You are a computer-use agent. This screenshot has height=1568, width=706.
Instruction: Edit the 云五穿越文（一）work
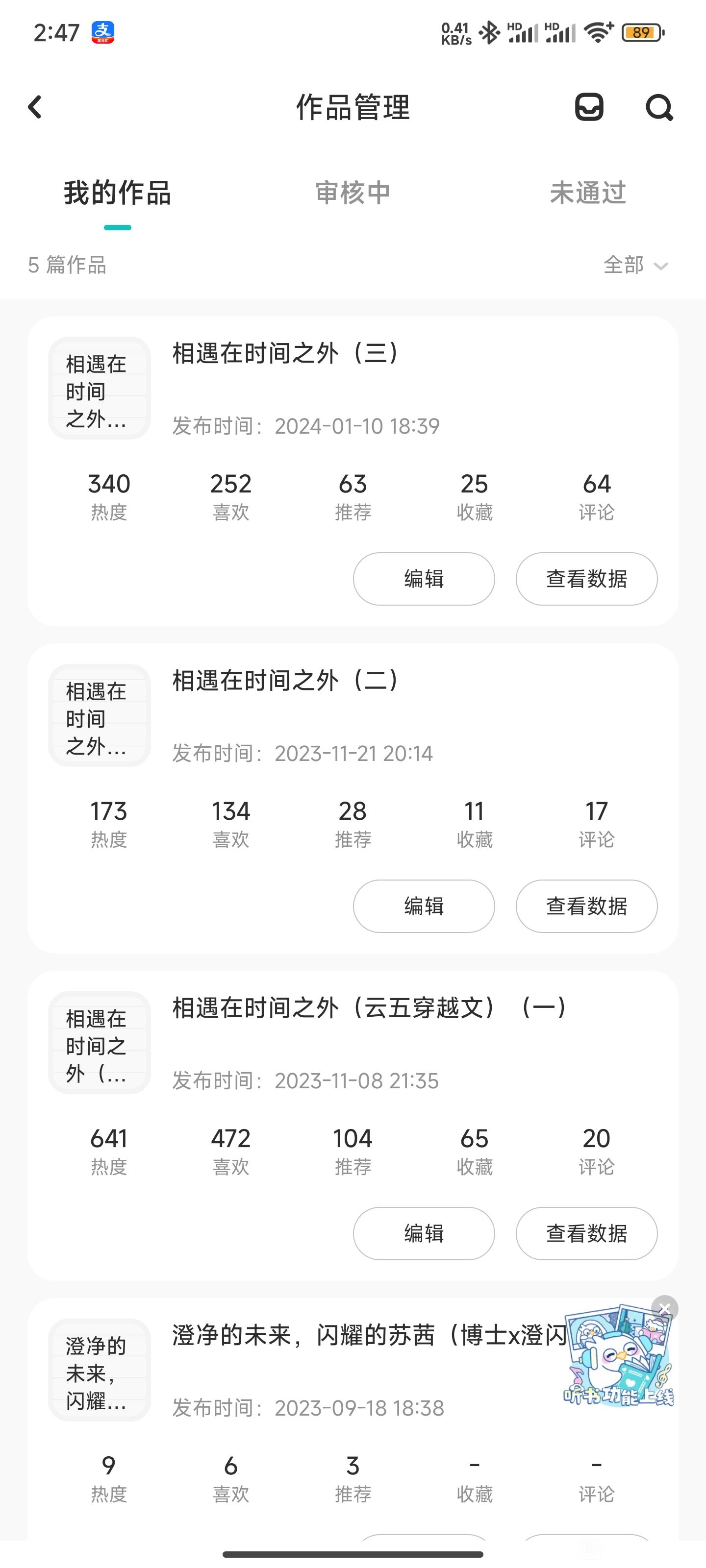[424, 1233]
